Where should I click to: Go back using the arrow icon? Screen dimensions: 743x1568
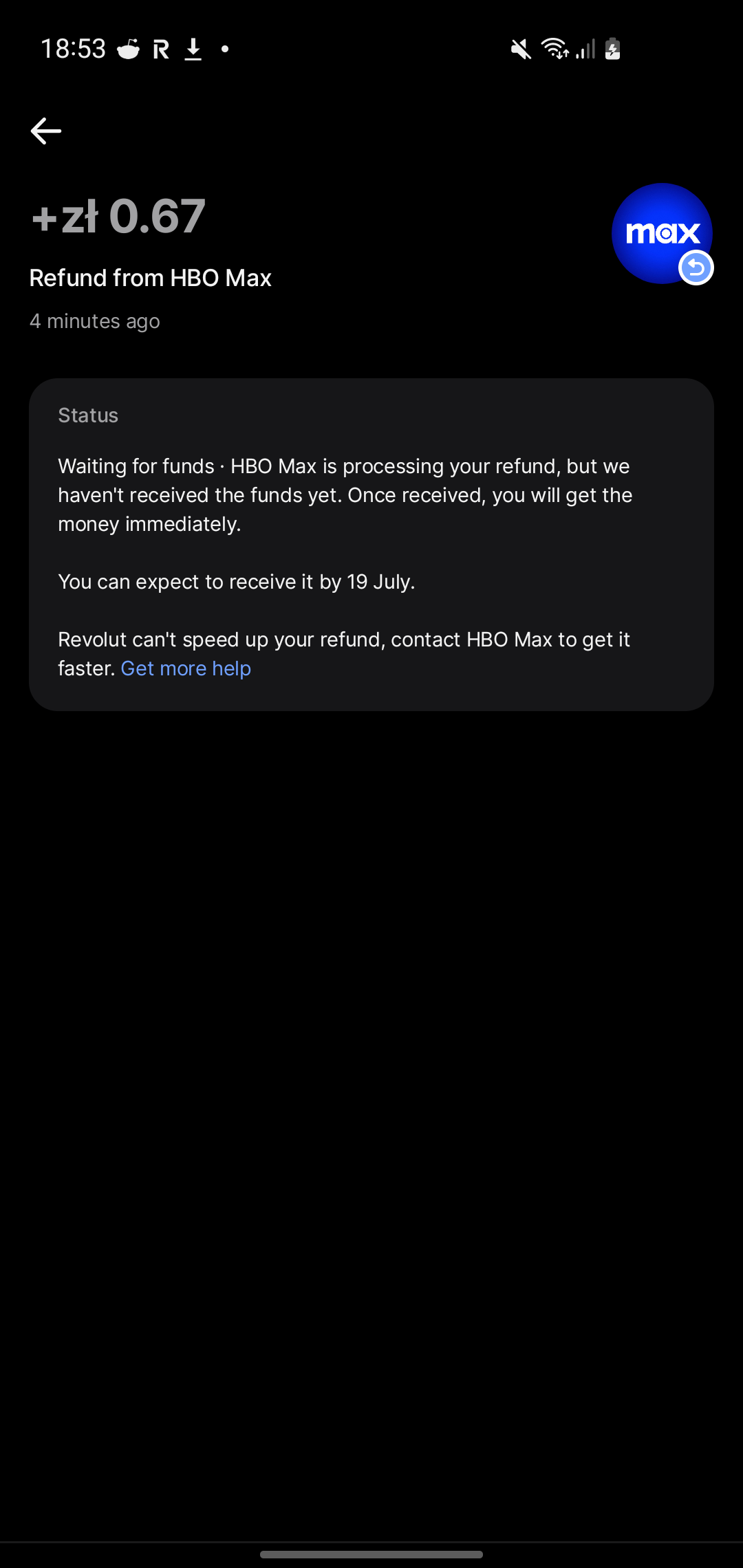pyautogui.click(x=46, y=131)
